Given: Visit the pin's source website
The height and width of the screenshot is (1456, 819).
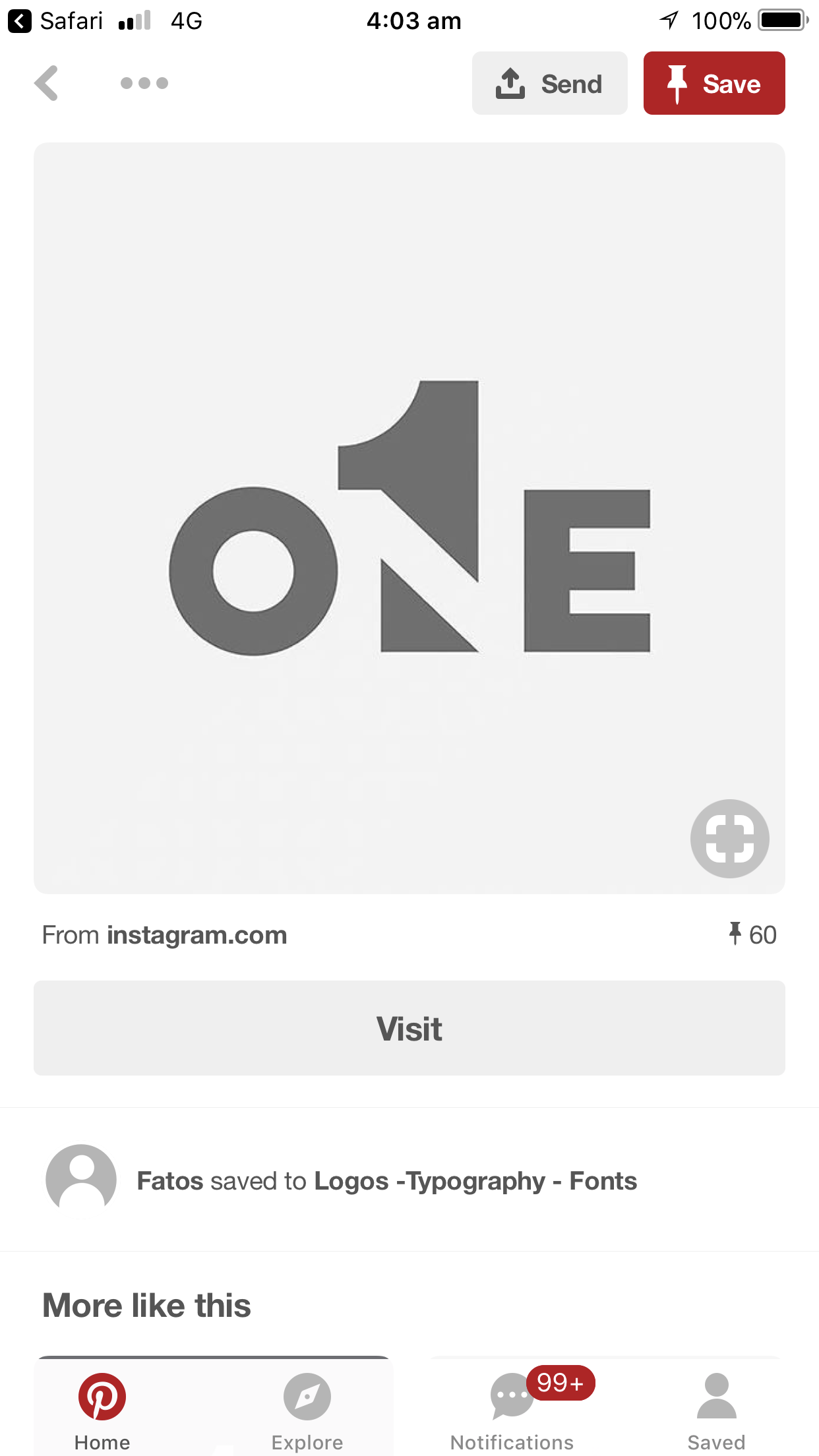Looking at the screenshot, I should 409,1028.
